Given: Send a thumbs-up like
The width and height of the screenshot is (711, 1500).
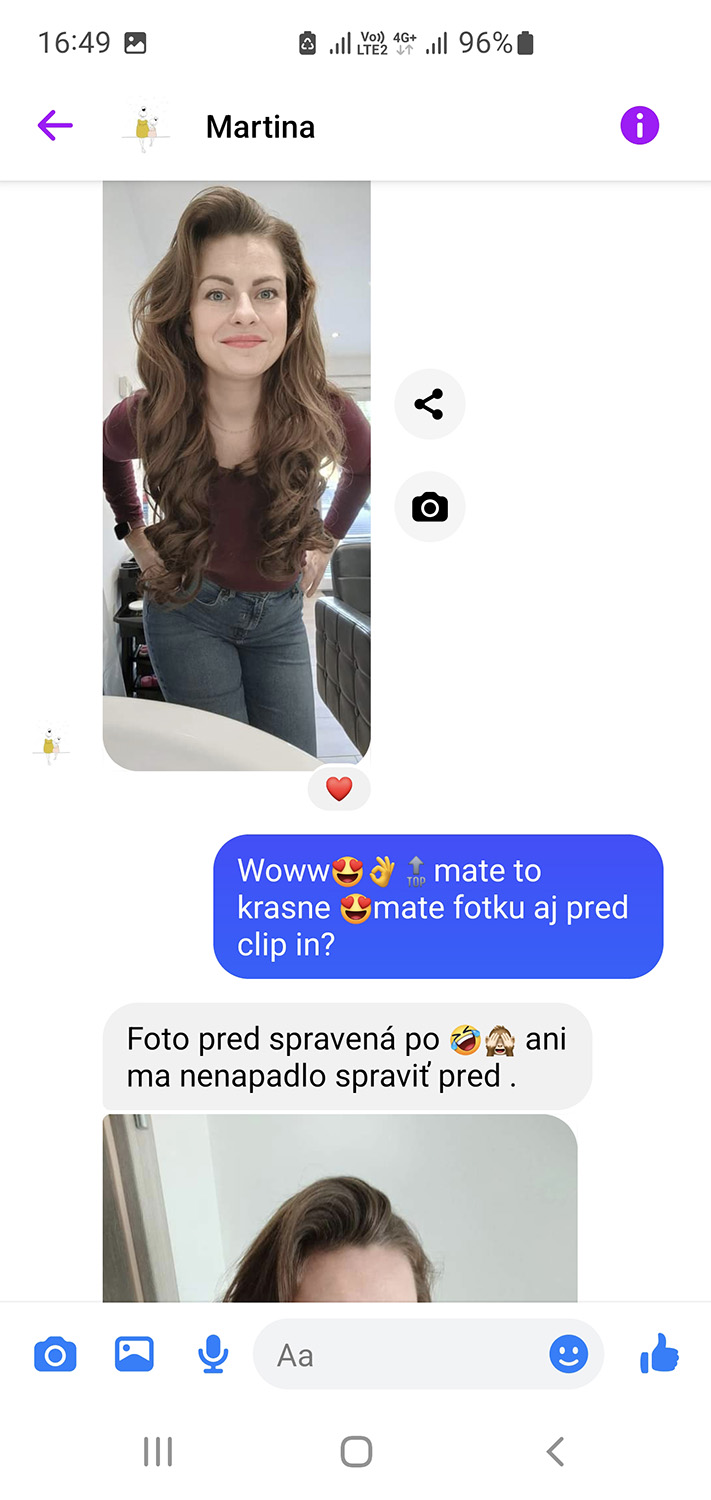Looking at the screenshot, I should [x=659, y=1355].
